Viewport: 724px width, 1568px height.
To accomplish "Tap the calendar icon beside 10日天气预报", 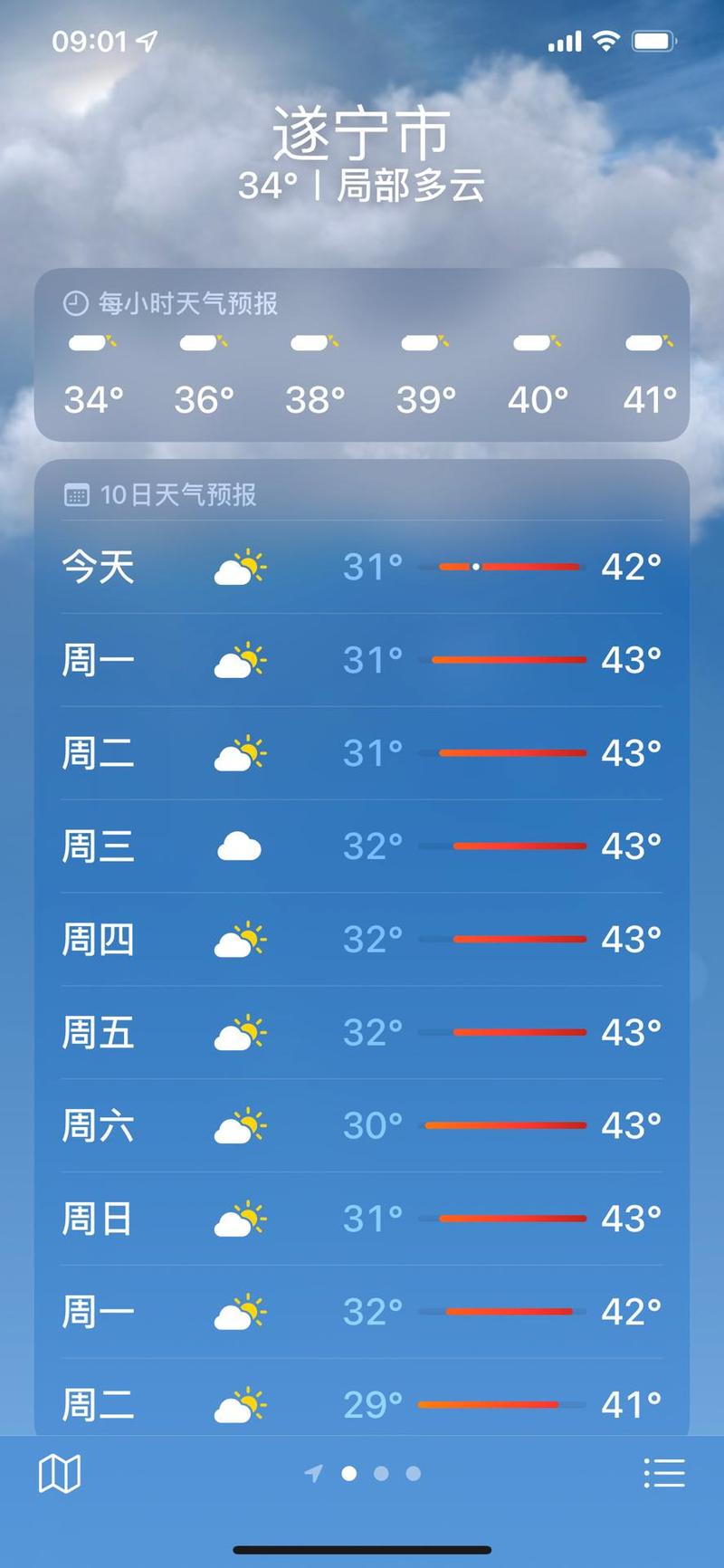I will pyautogui.click(x=77, y=495).
